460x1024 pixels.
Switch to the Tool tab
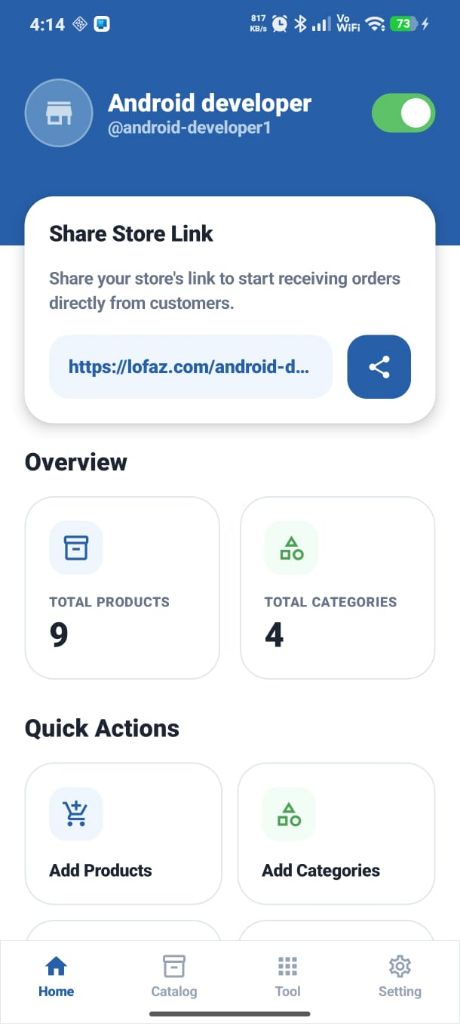pos(288,976)
